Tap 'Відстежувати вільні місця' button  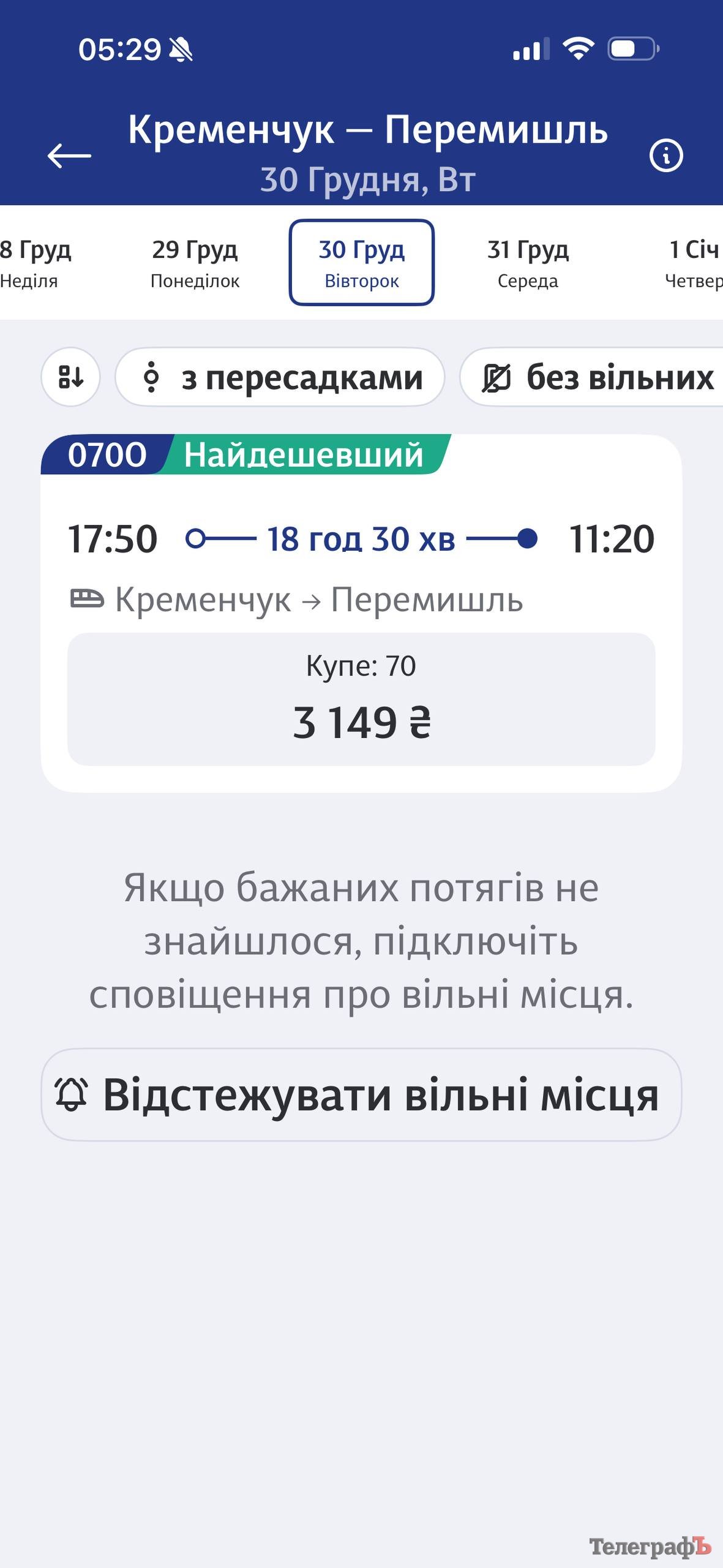tap(361, 1095)
